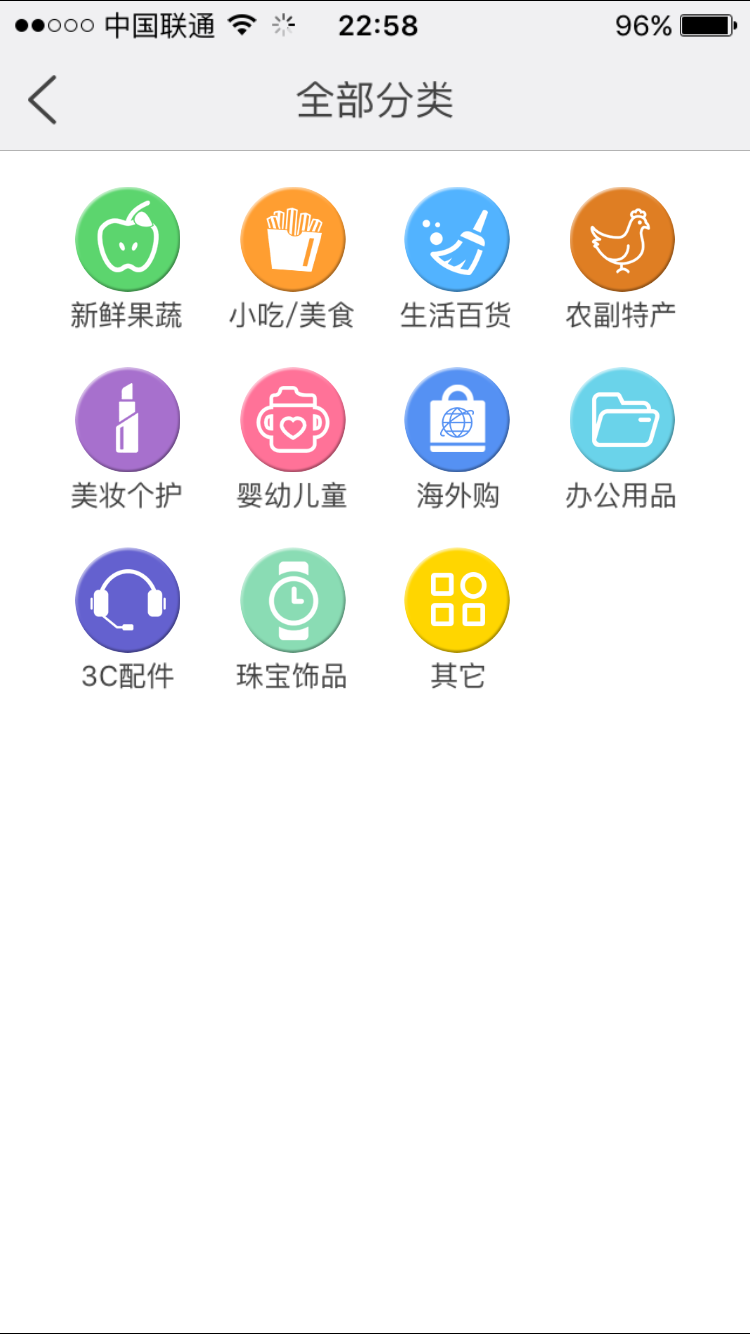Open the 新鲜果蔬 category
Screen dimensions: 750x1334
click(127, 241)
